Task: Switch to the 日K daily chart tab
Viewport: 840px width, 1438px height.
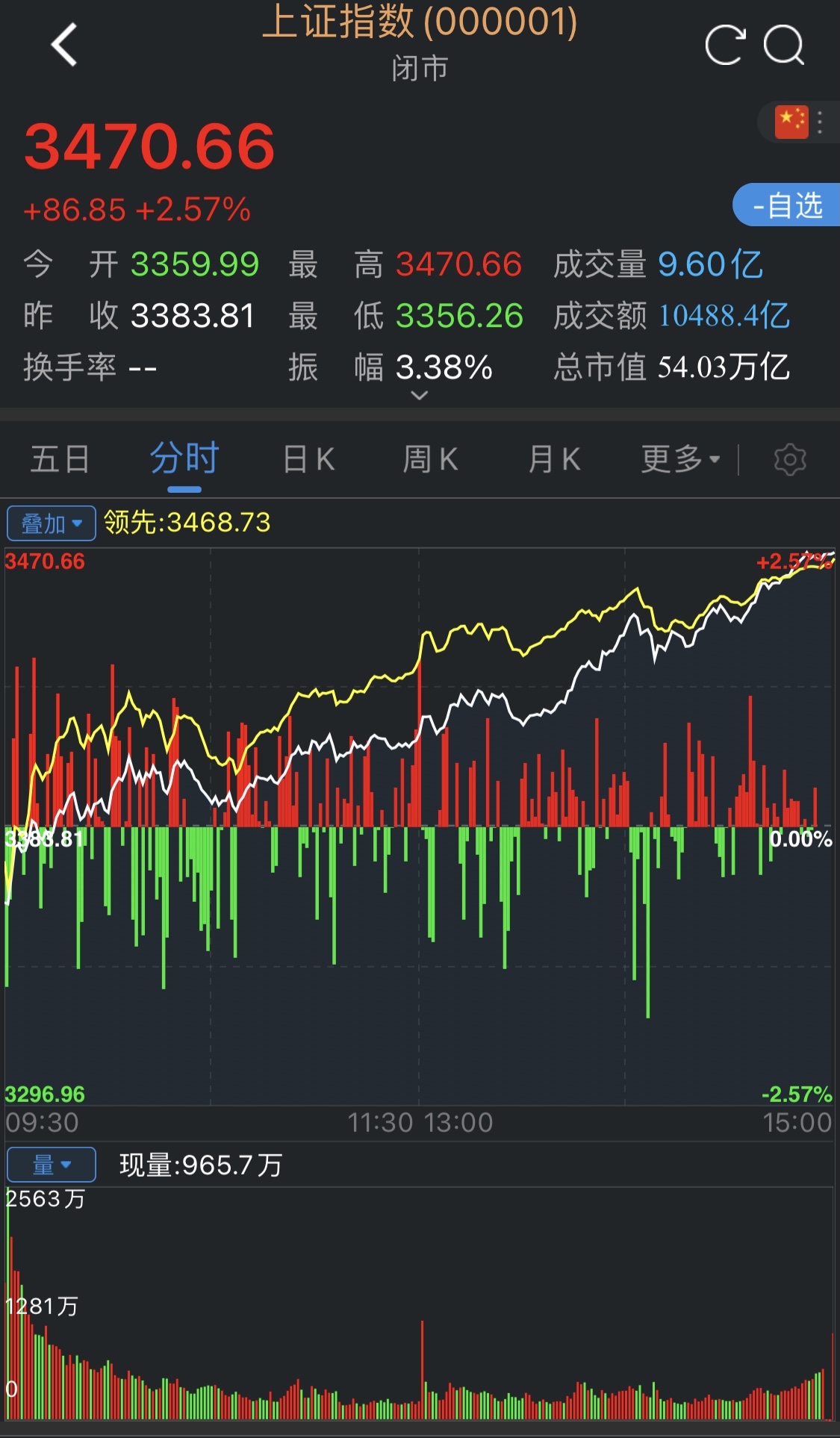Action: 307,458
